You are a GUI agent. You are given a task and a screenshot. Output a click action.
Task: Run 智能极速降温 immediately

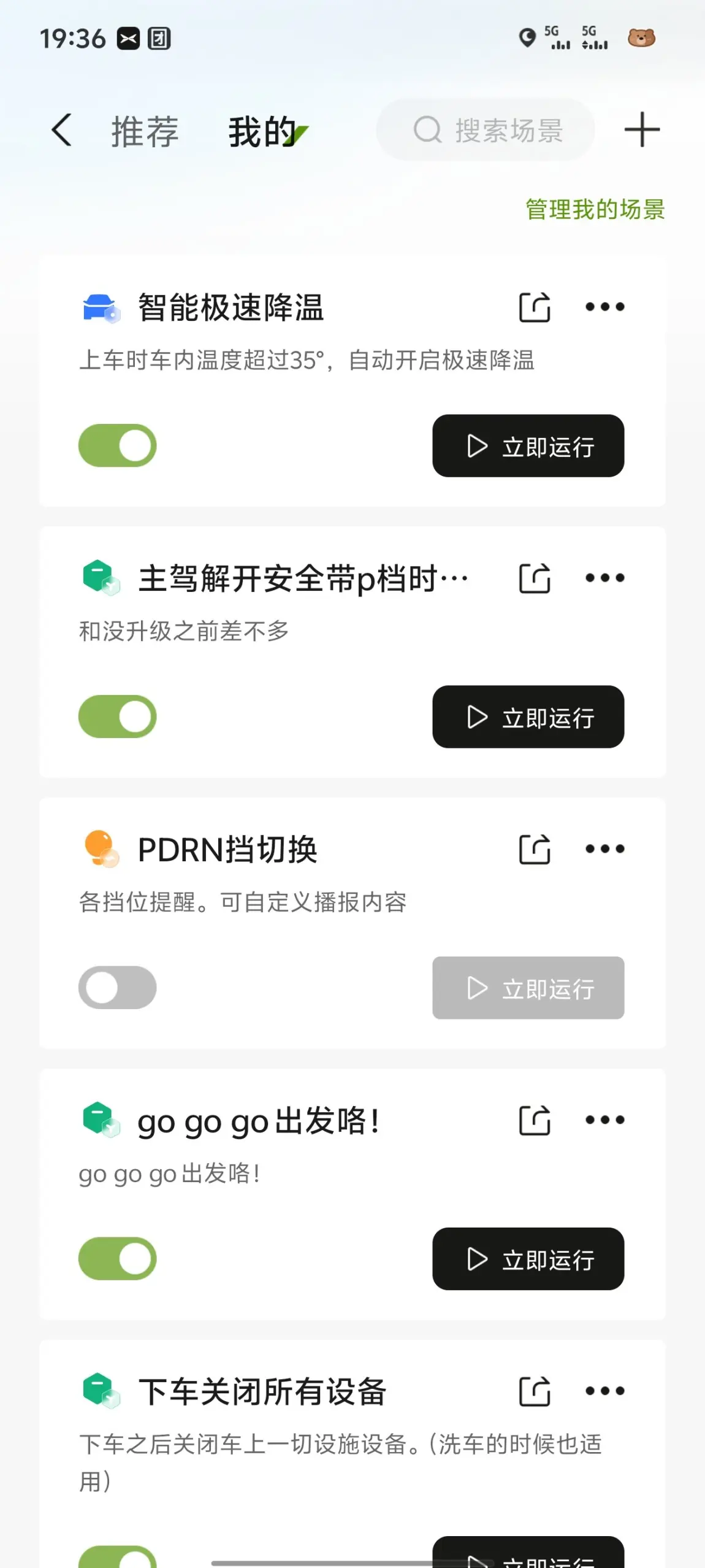[x=528, y=446]
